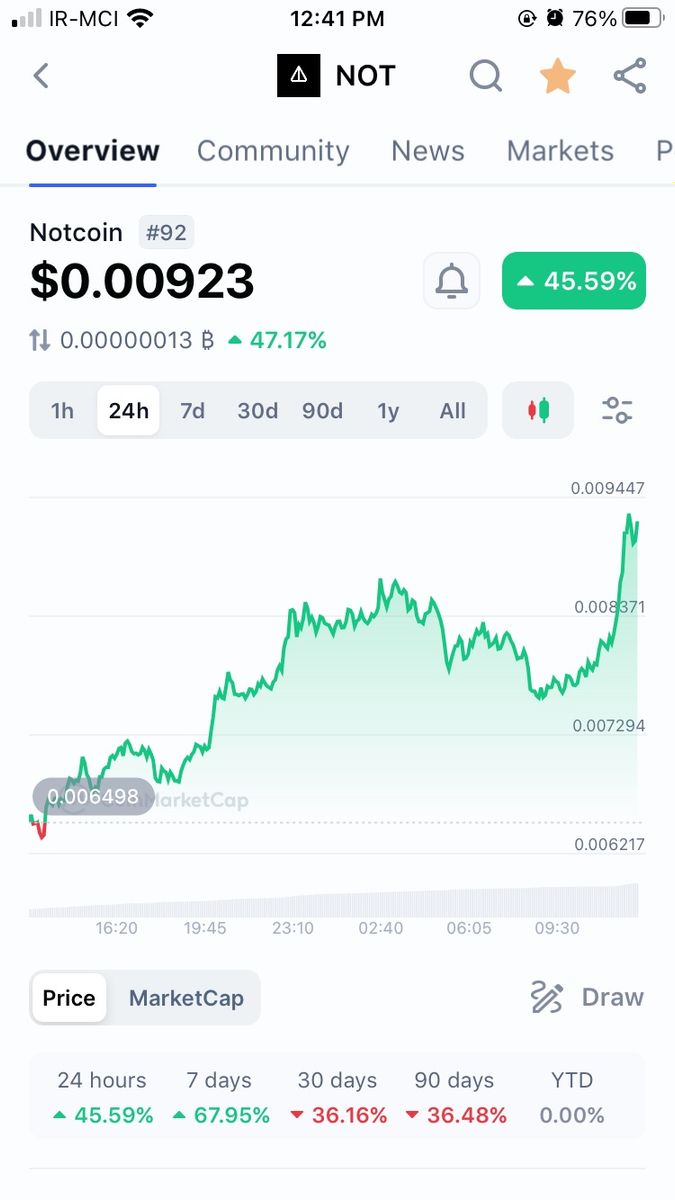Toggle BTC price pair arrows

pos(39,340)
